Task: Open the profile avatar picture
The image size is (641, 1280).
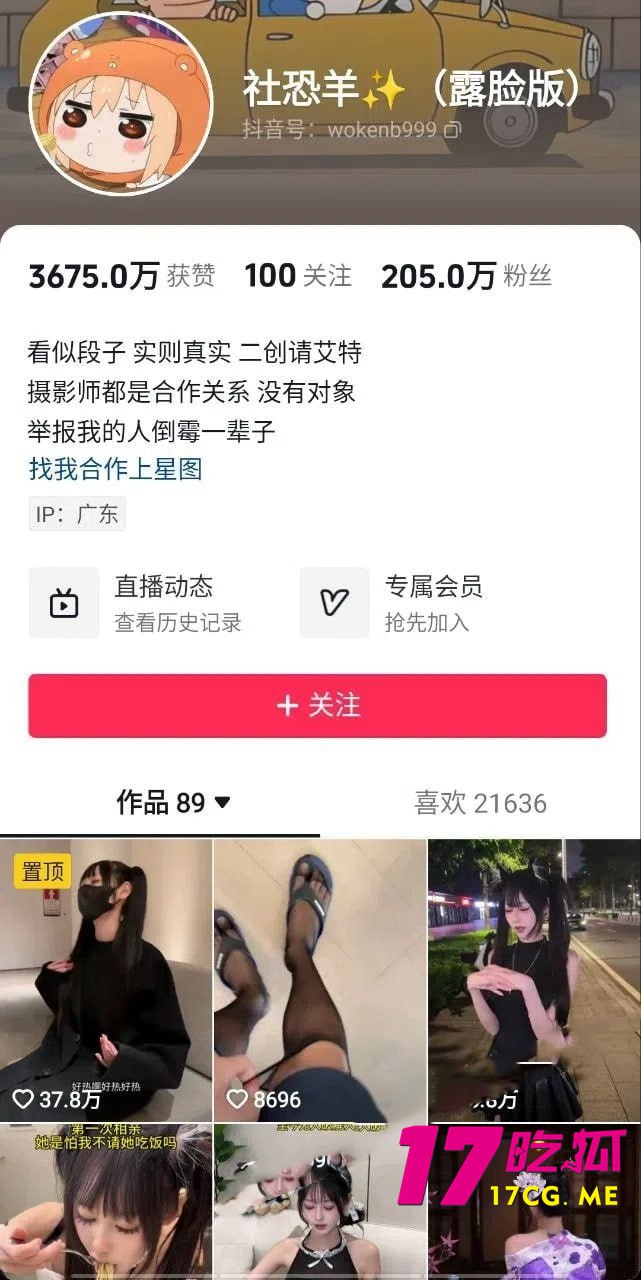Action: point(121,104)
